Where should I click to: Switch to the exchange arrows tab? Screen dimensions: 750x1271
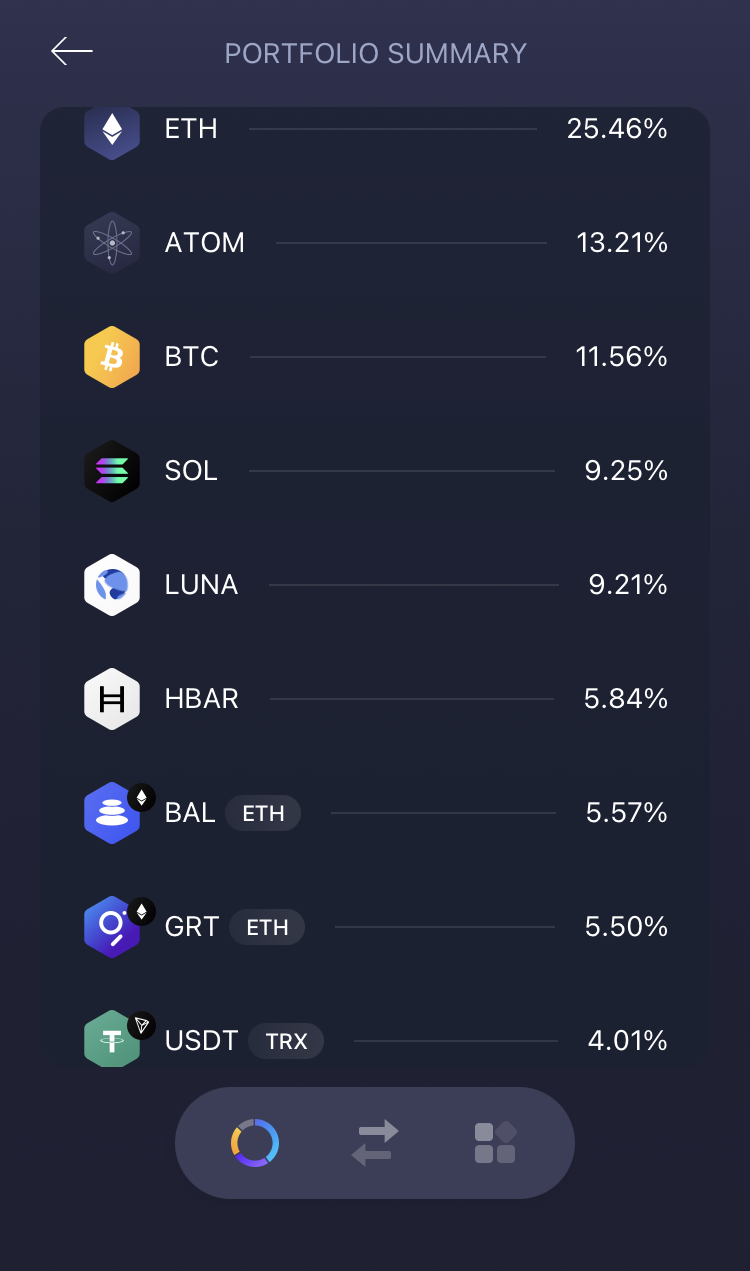[x=375, y=1143]
